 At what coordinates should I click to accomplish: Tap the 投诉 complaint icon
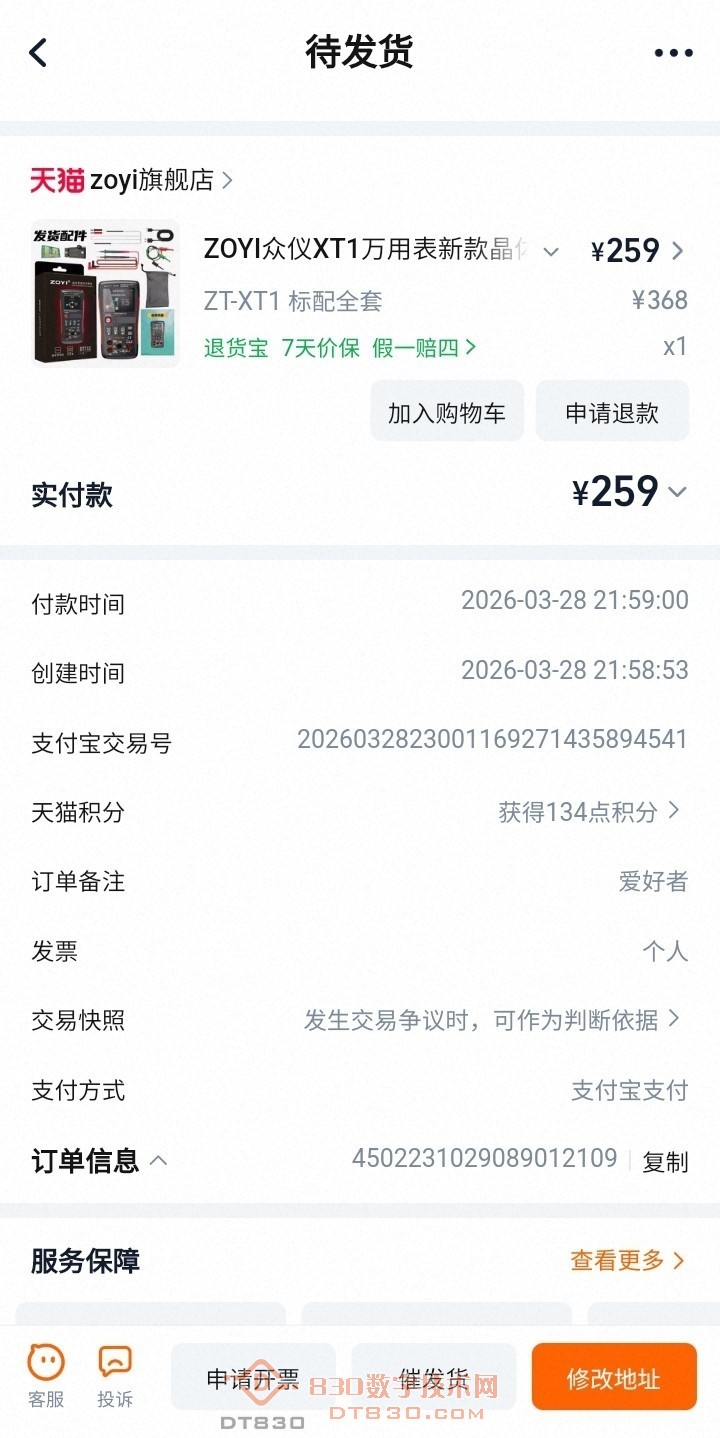pyautogui.click(x=114, y=1376)
